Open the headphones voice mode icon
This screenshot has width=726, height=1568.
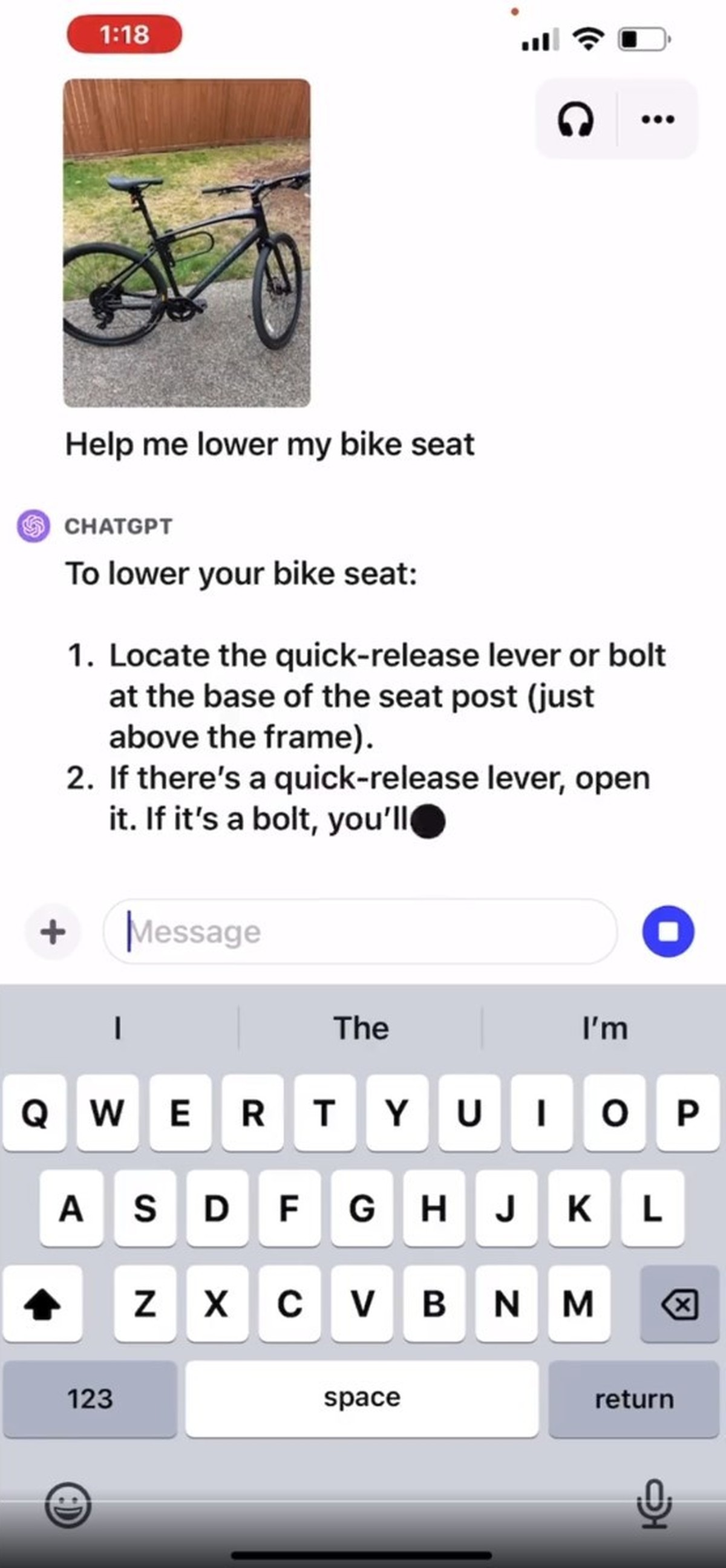tap(575, 119)
